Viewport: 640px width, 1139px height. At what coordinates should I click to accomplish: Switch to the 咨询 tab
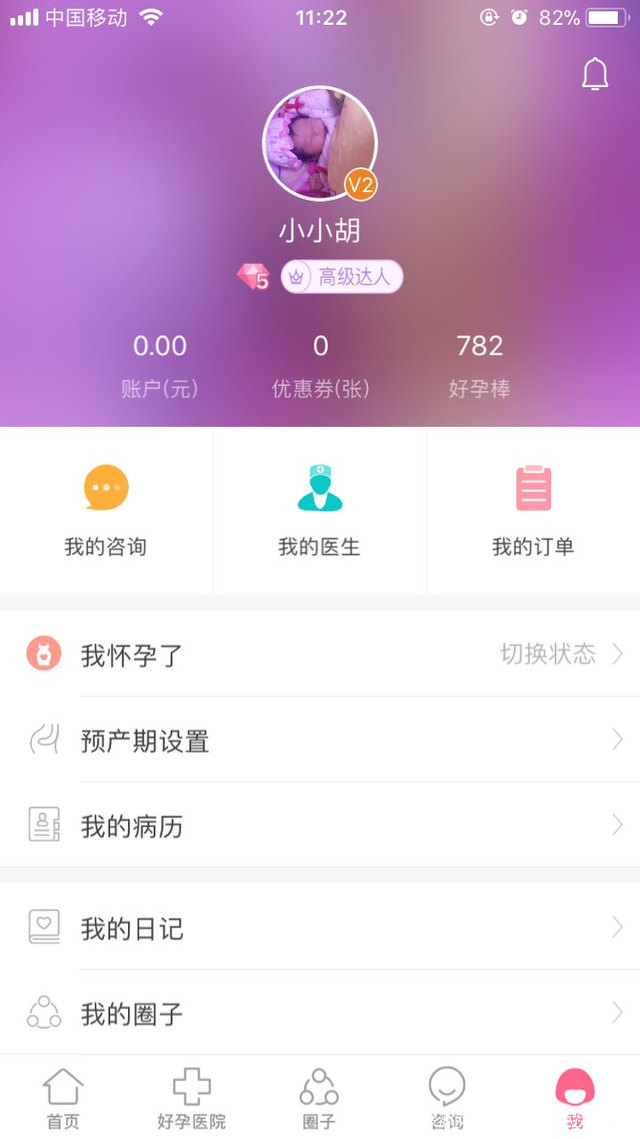[447, 1098]
